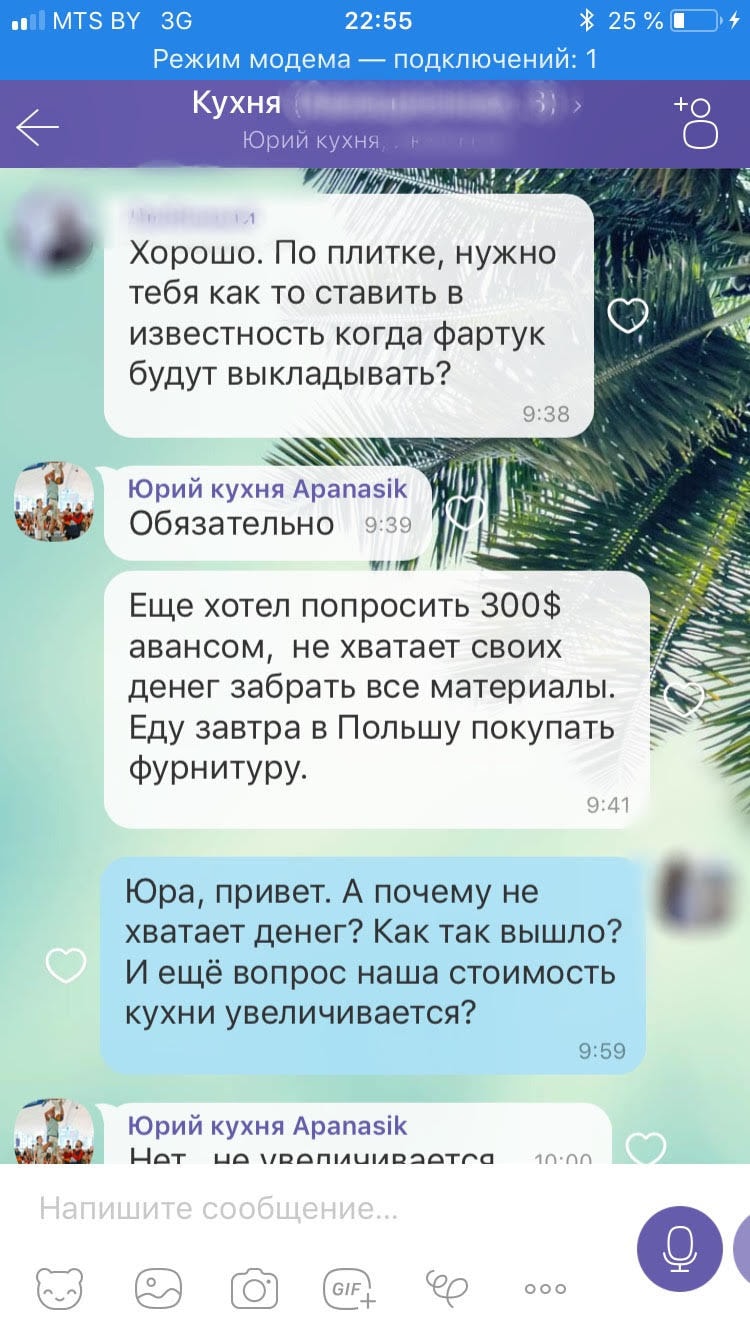The image size is (750, 1334).
Task: Open the personal hotspot status banner
Action: [x=375, y=59]
